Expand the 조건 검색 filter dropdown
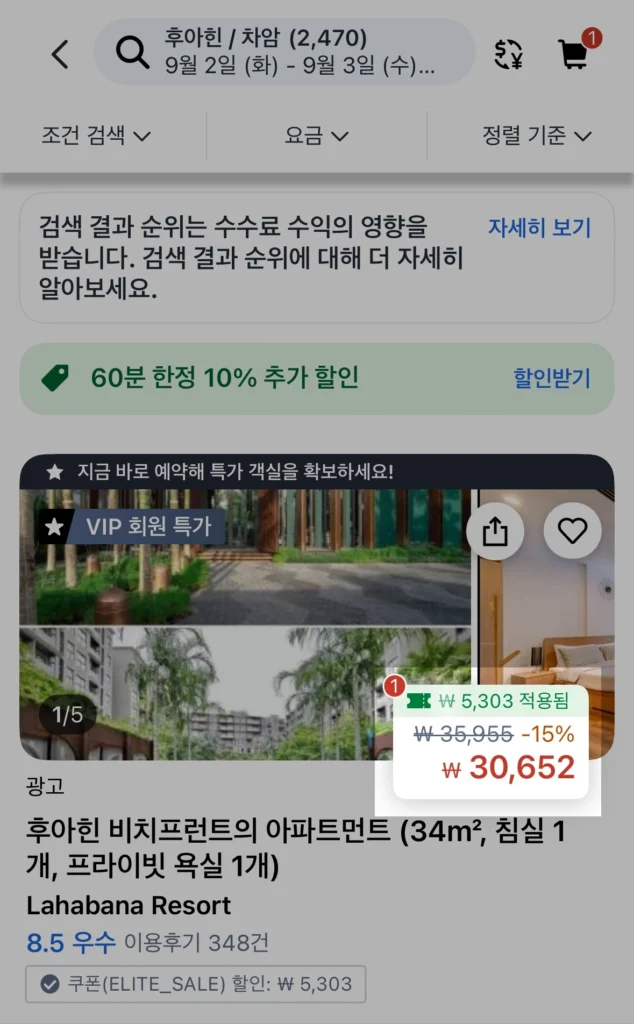 coord(96,135)
